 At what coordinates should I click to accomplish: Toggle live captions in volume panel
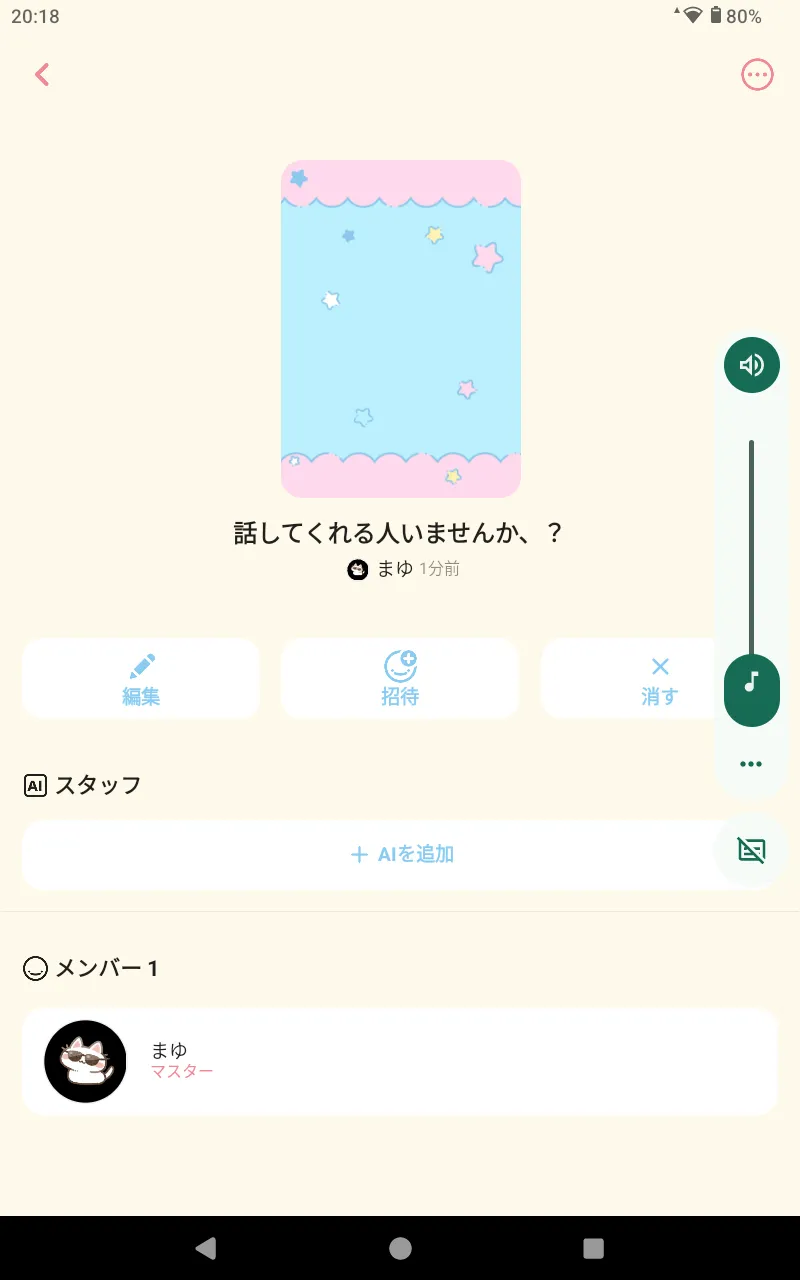tap(752, 851)
